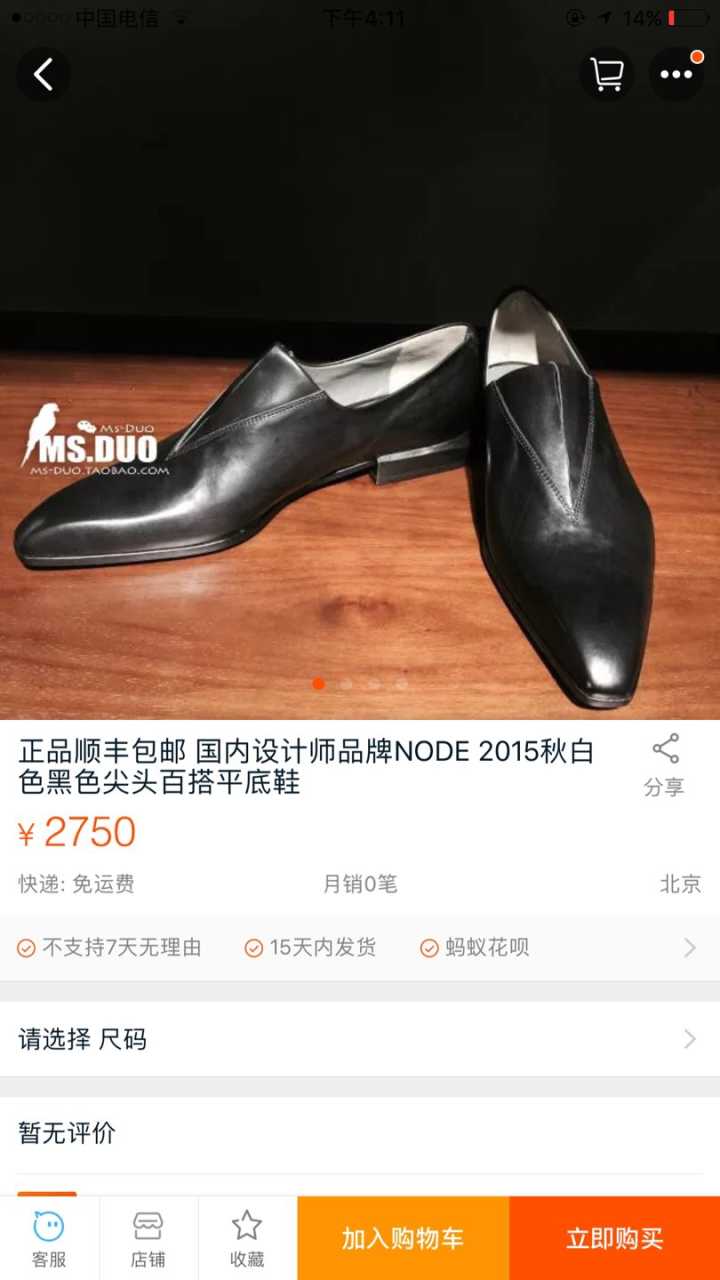The height and width of the screenshot is (1280, 720).
Task: Tap the 蚂蚁花呗 payment option icon
Action: click(x=430, y=947)
